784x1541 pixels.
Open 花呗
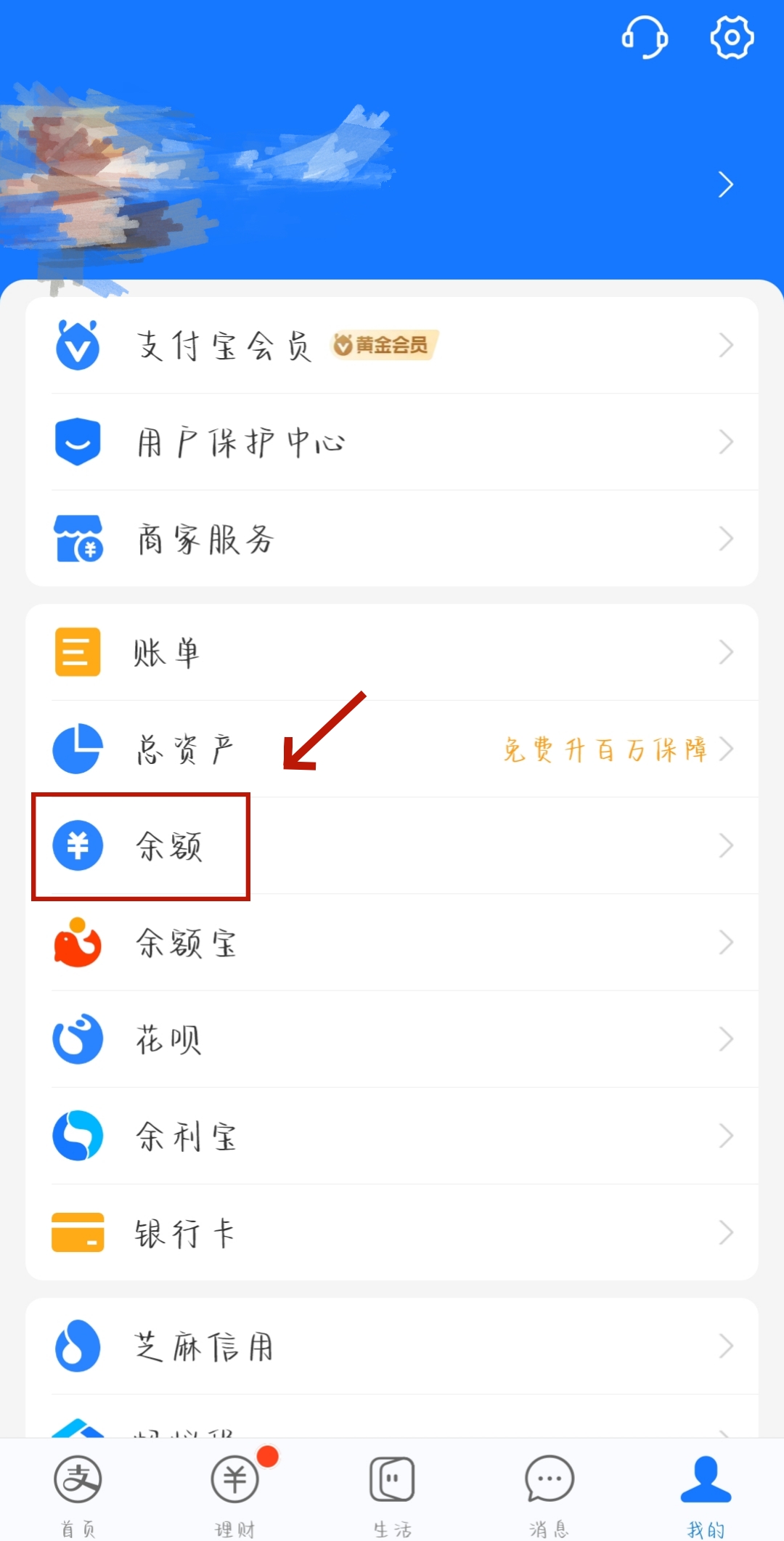tap(392, 1039)
